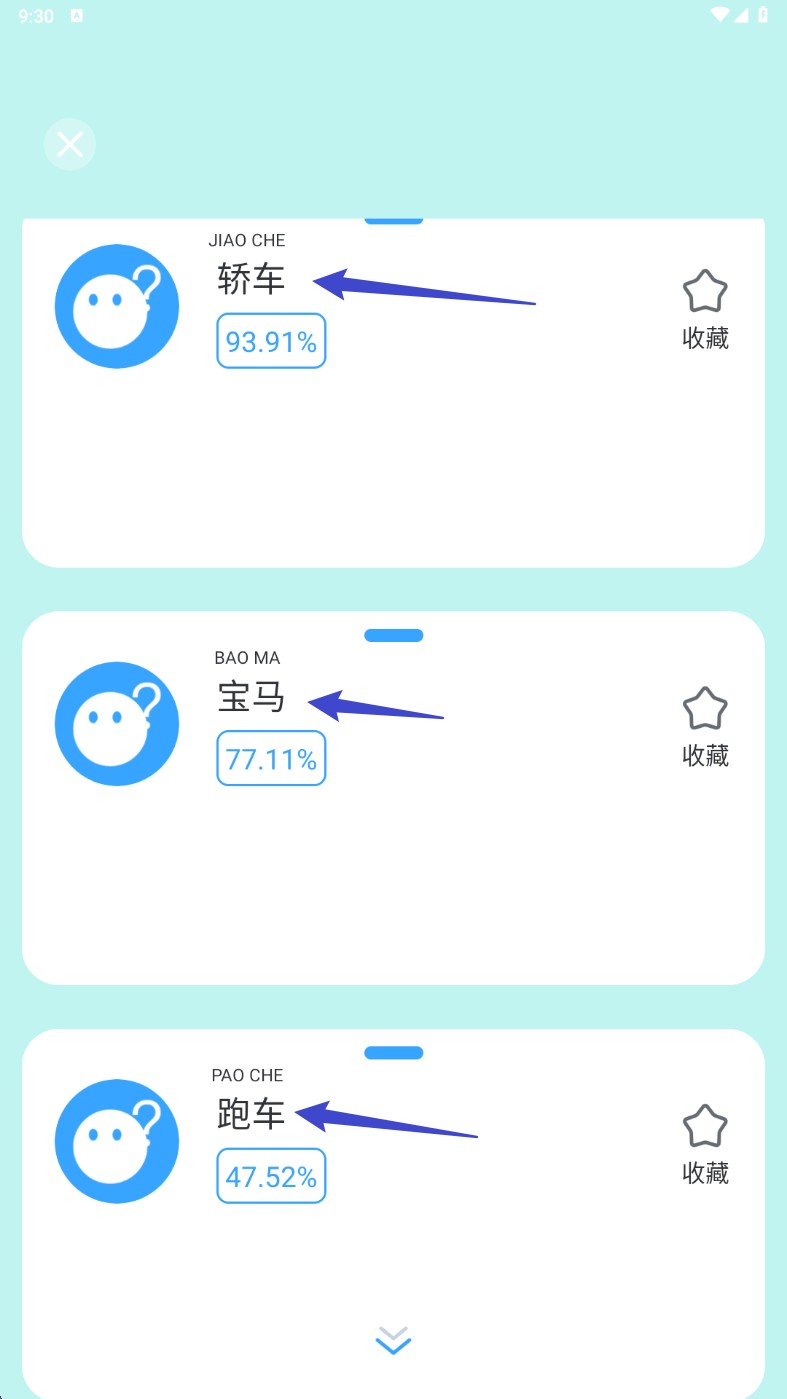
Task: Toggle the favorite star for 跑车
Action: coord(705,1124)
